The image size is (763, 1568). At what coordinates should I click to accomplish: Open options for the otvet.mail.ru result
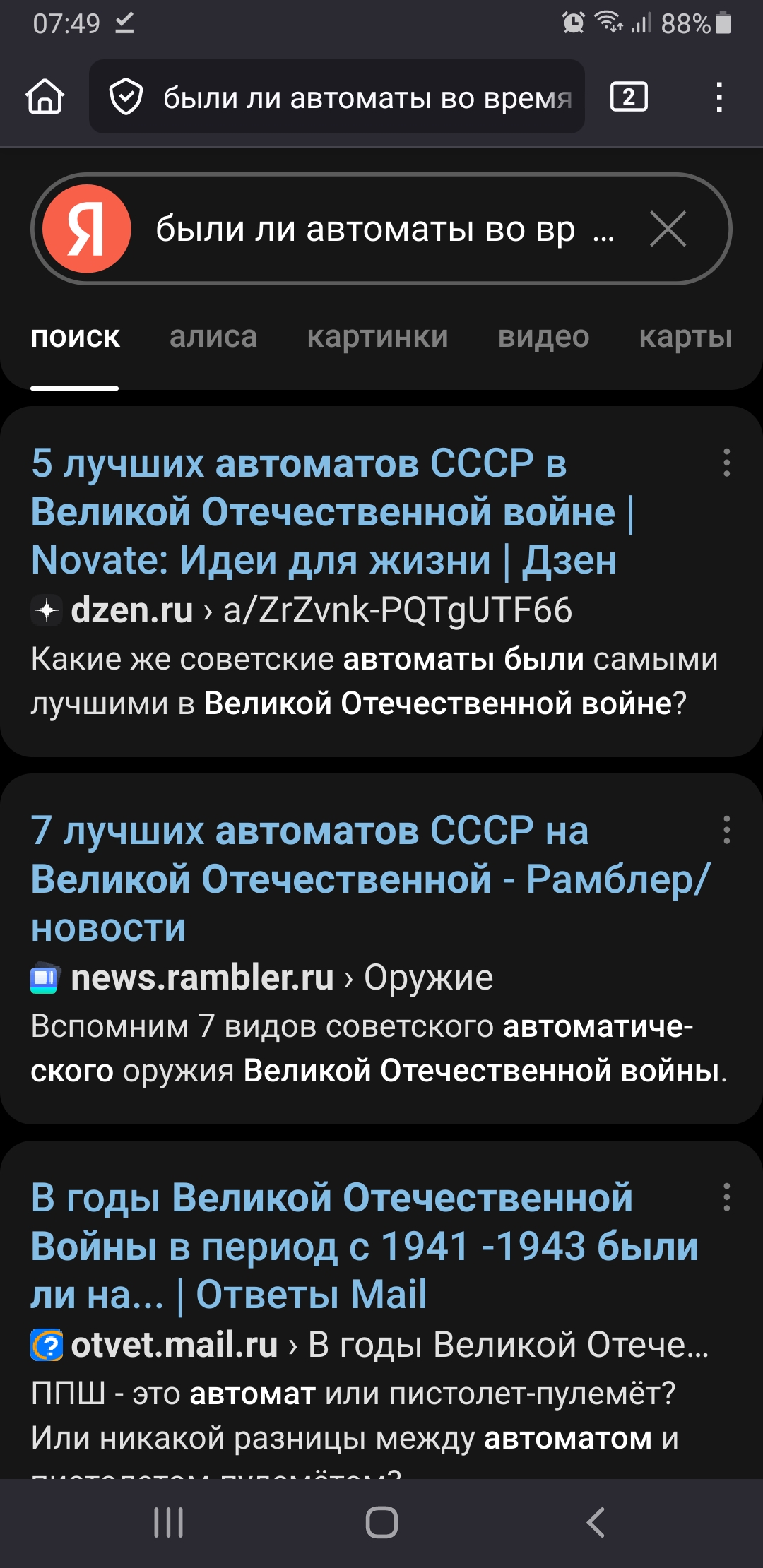coord(726,1197)
